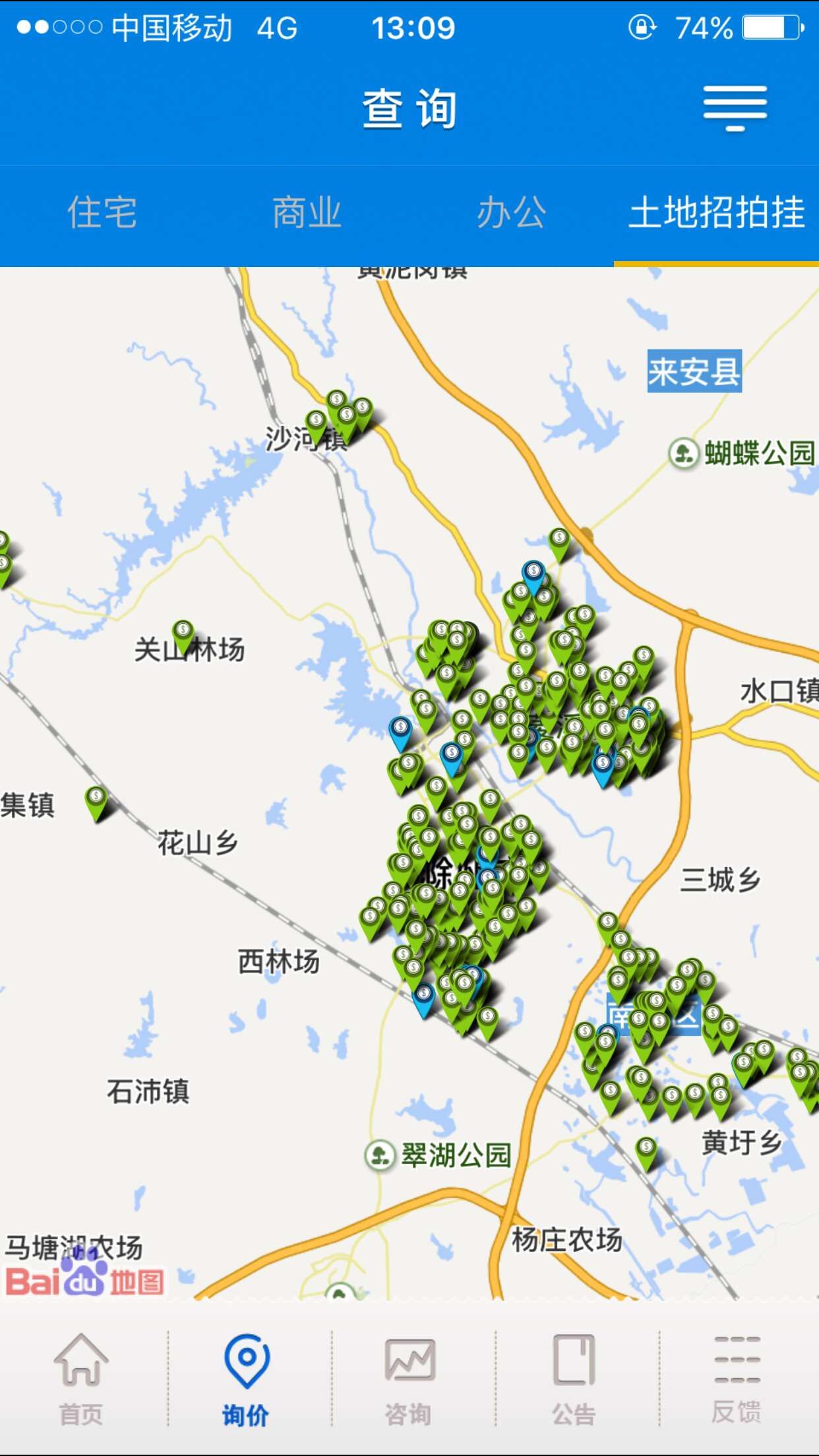819x1456 pixels.
Task: Tap the 来安县 map label
Action: (x=694, y=372)
